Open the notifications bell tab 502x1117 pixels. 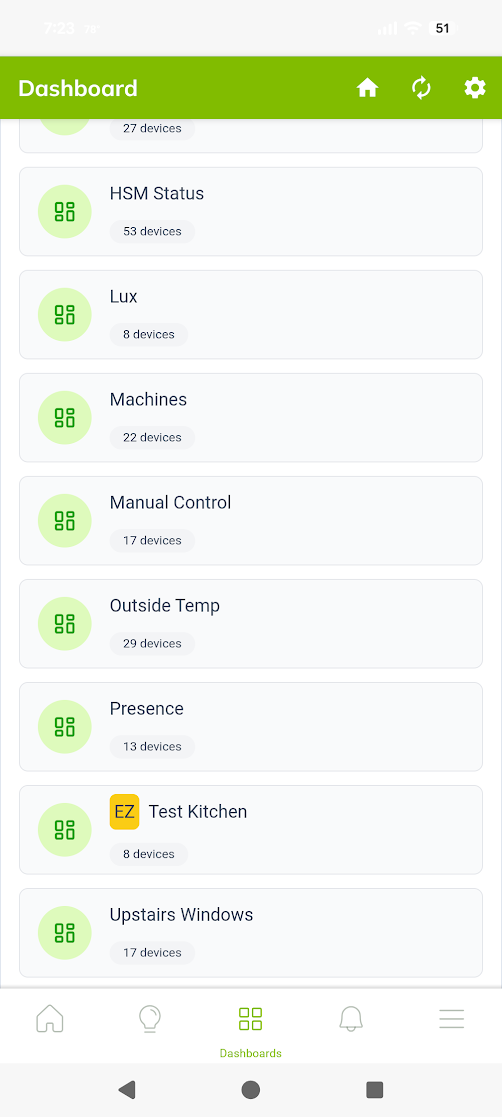point(351,1019)
